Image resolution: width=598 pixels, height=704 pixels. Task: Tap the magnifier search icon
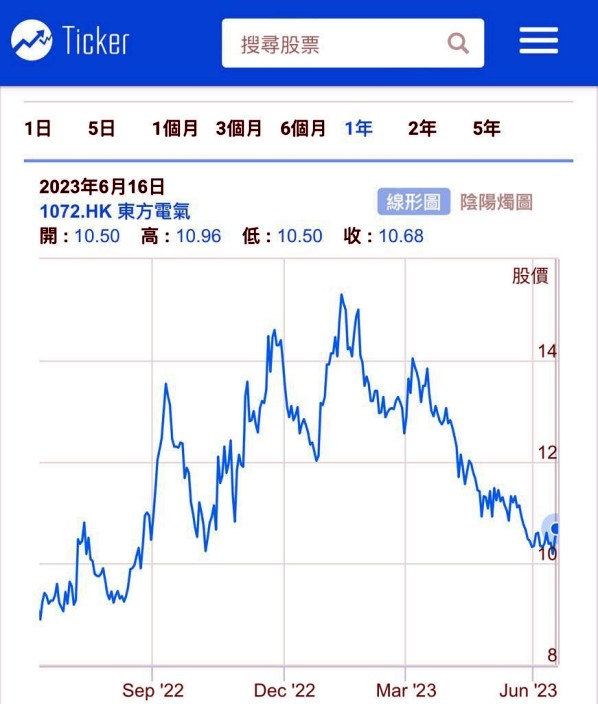pyautogui.click(x=458, y=44)
